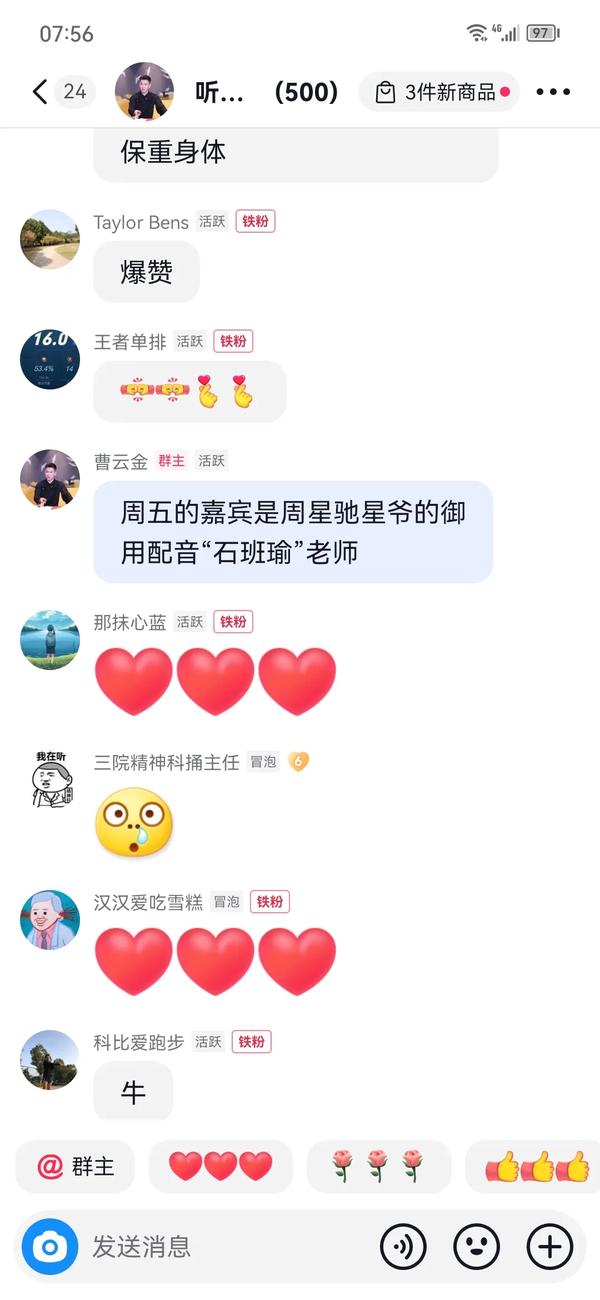Viewport: 600px width, 1300px height.
Task: Open the camera from message bar
Action: coord(49,1247)
